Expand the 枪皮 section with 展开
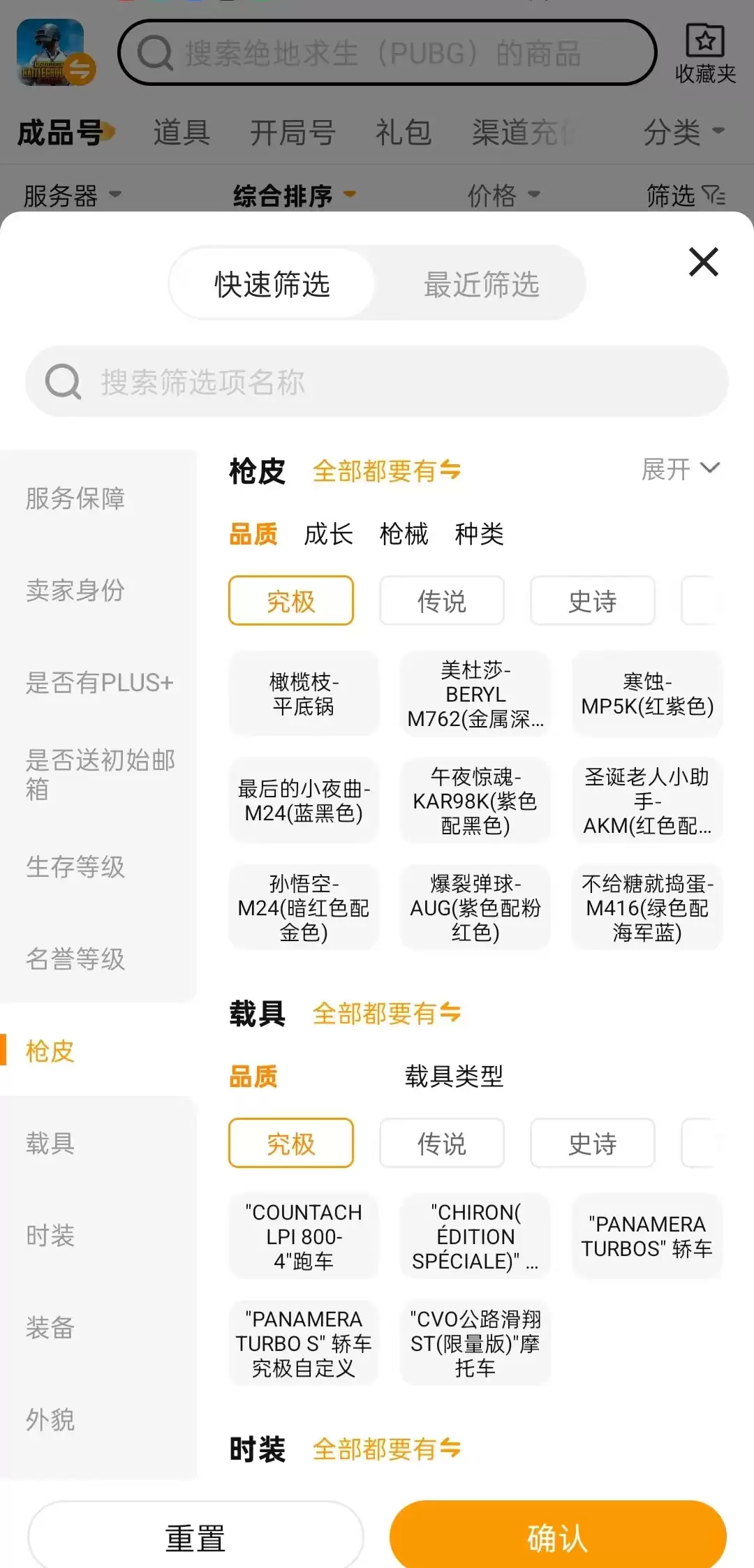 pyautogui.click(x=681, y=469)
